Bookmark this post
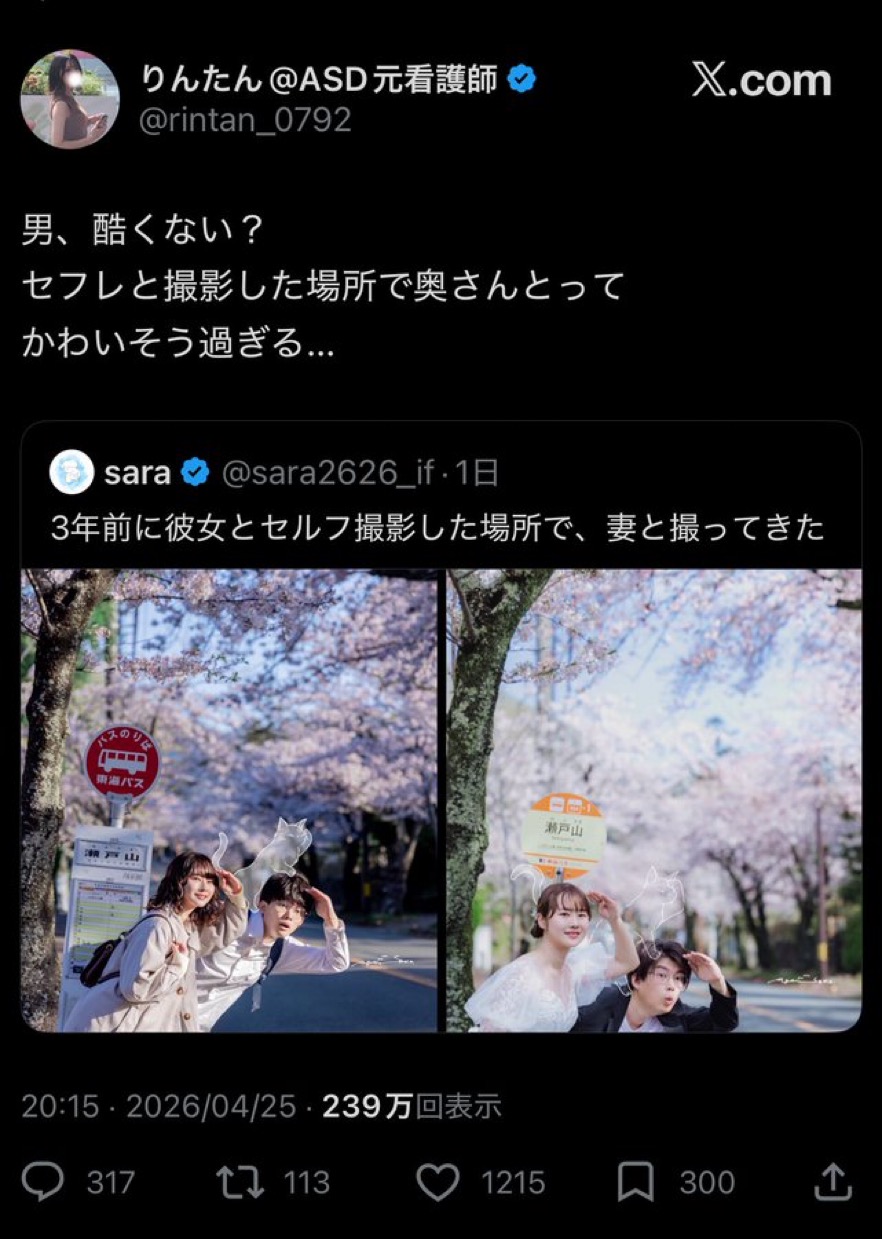Screen dimensions: 882x1239 [x=635, y=1183]
